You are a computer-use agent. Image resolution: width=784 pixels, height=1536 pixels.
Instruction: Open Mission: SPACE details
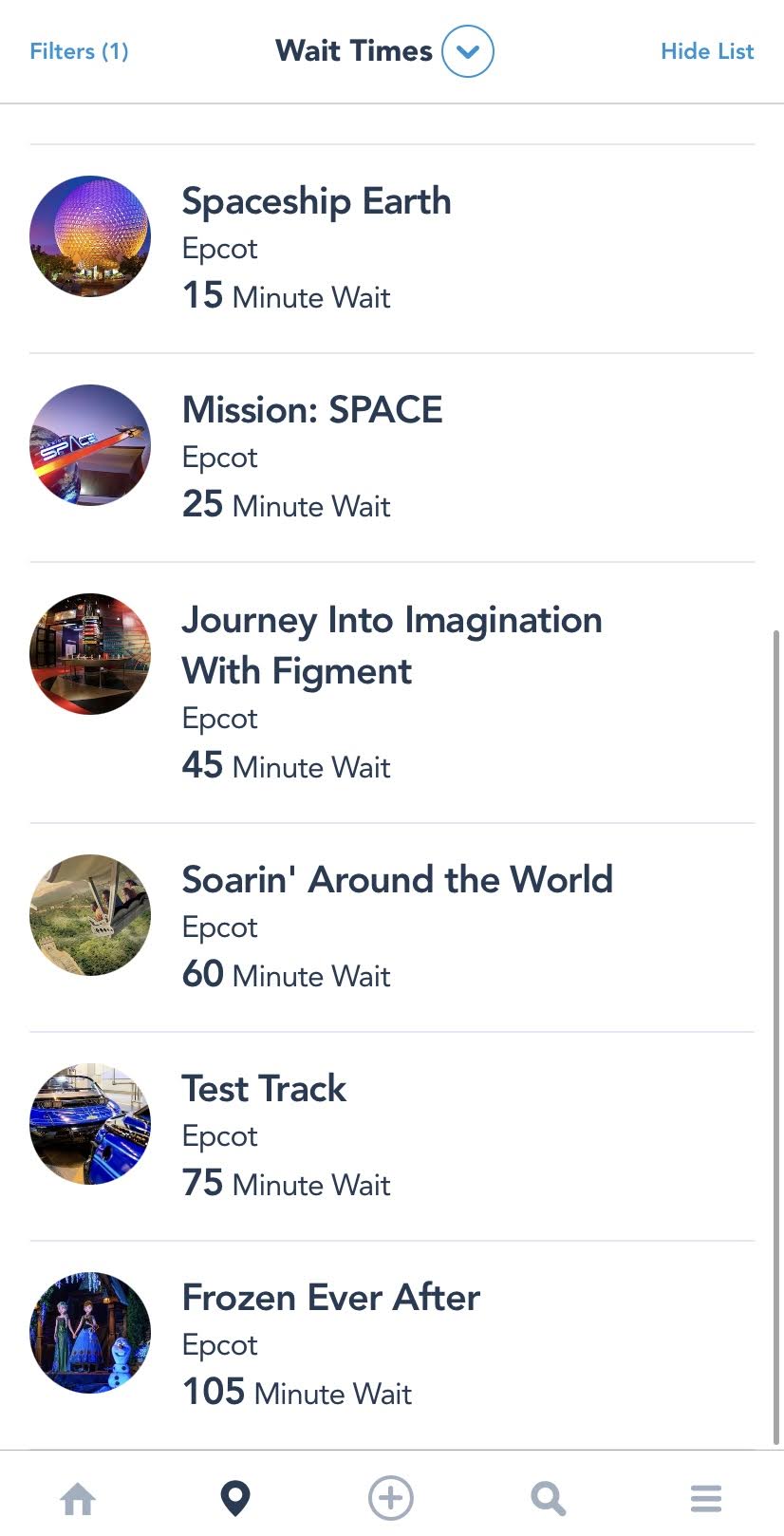(312, 411)
